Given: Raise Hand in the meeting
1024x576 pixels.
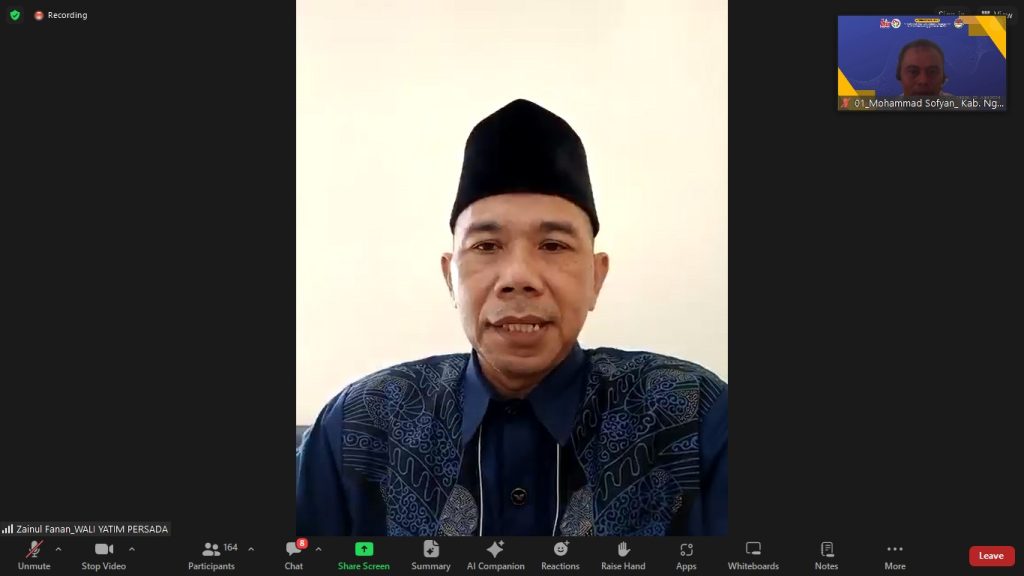Looking at the screenshot, I should coord(623,554).
